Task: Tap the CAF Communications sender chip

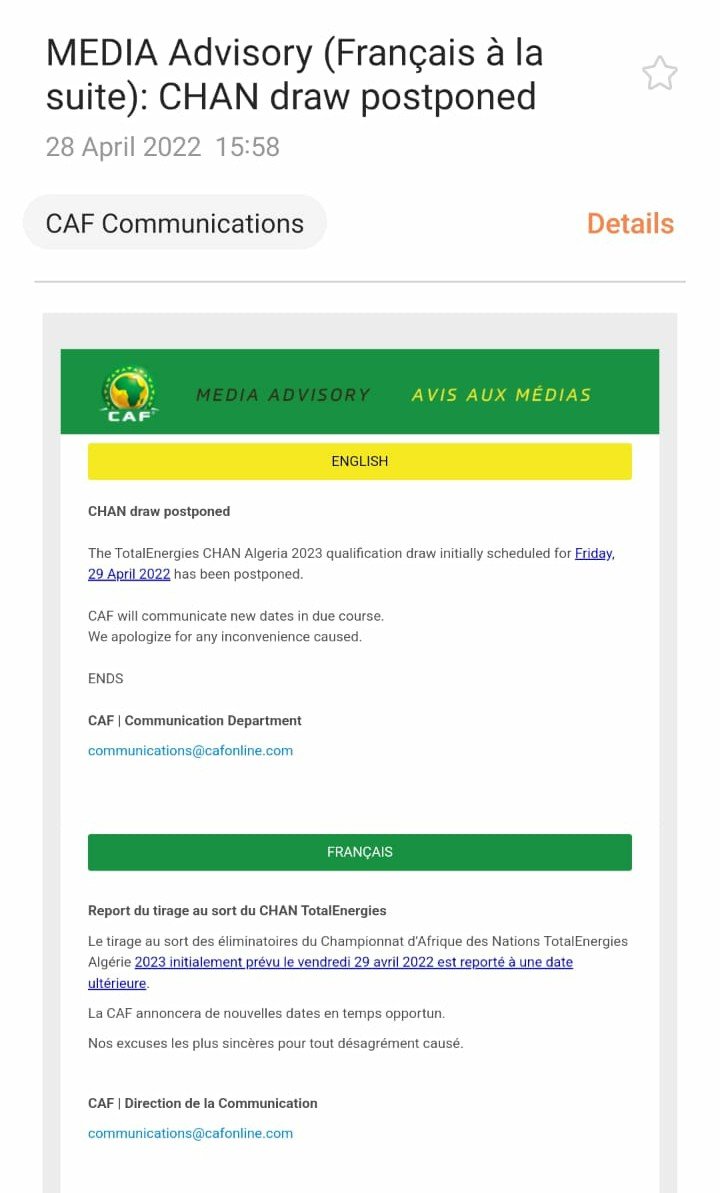Action: [x=175, y=223]
